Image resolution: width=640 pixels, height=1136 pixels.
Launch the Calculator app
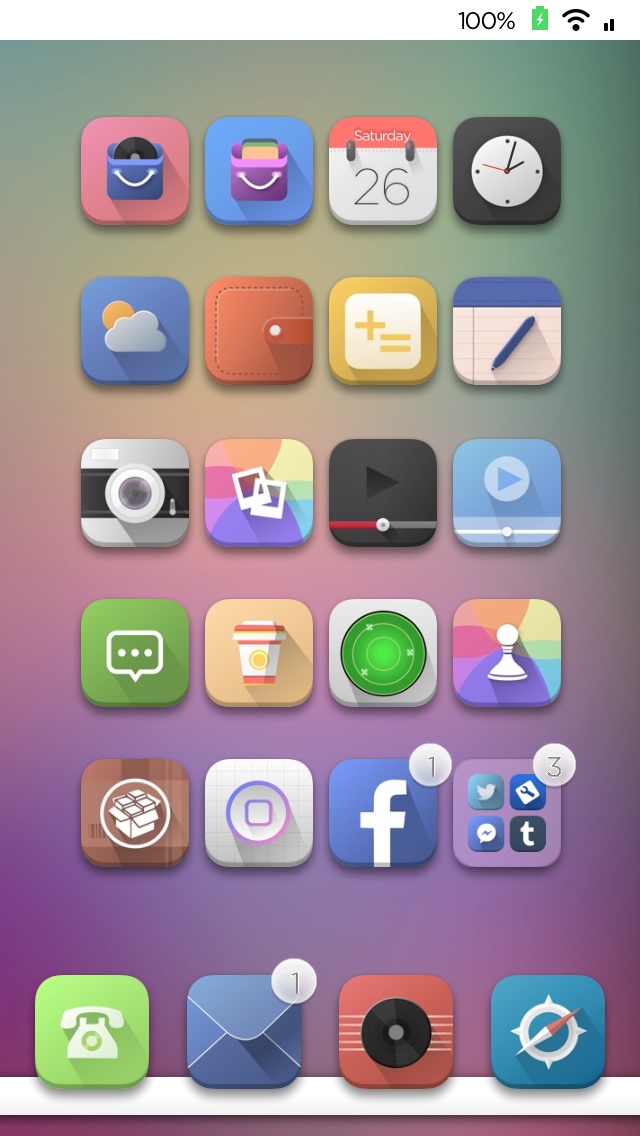click(x=383, y=330)
